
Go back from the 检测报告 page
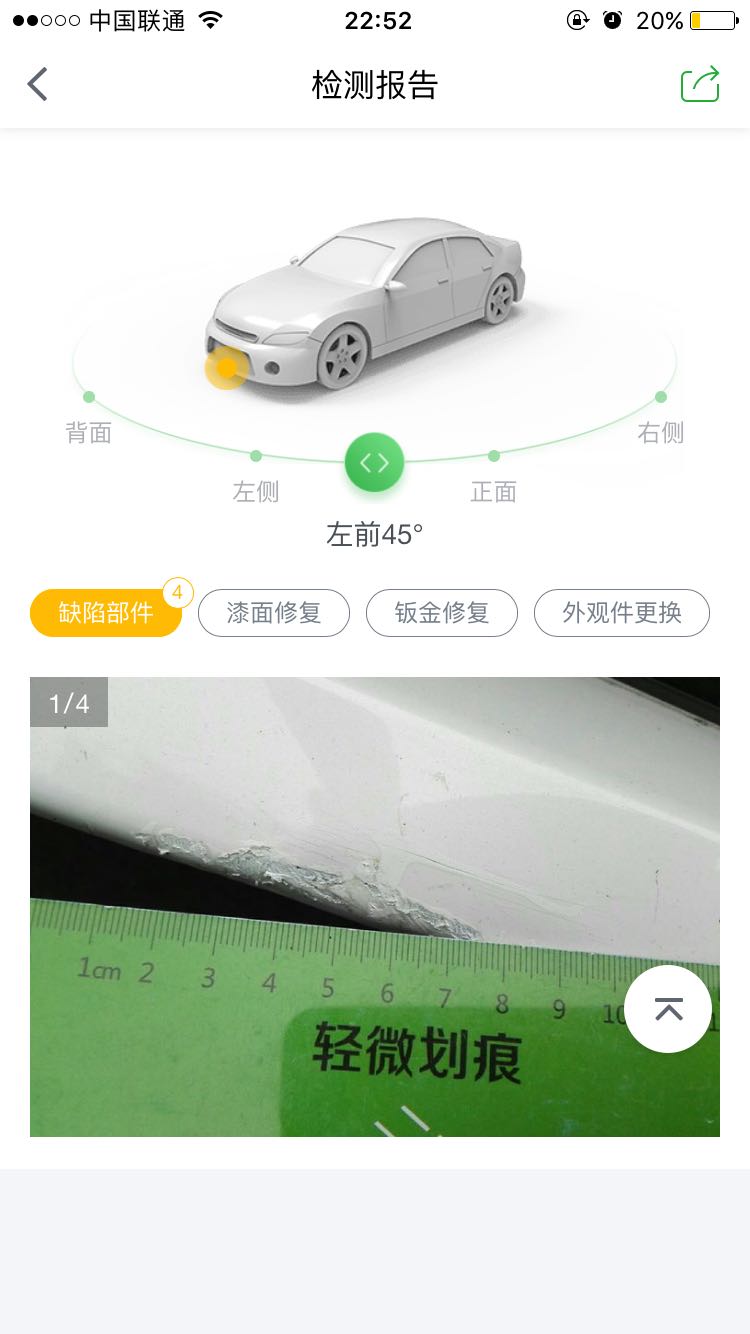(38, 85)
